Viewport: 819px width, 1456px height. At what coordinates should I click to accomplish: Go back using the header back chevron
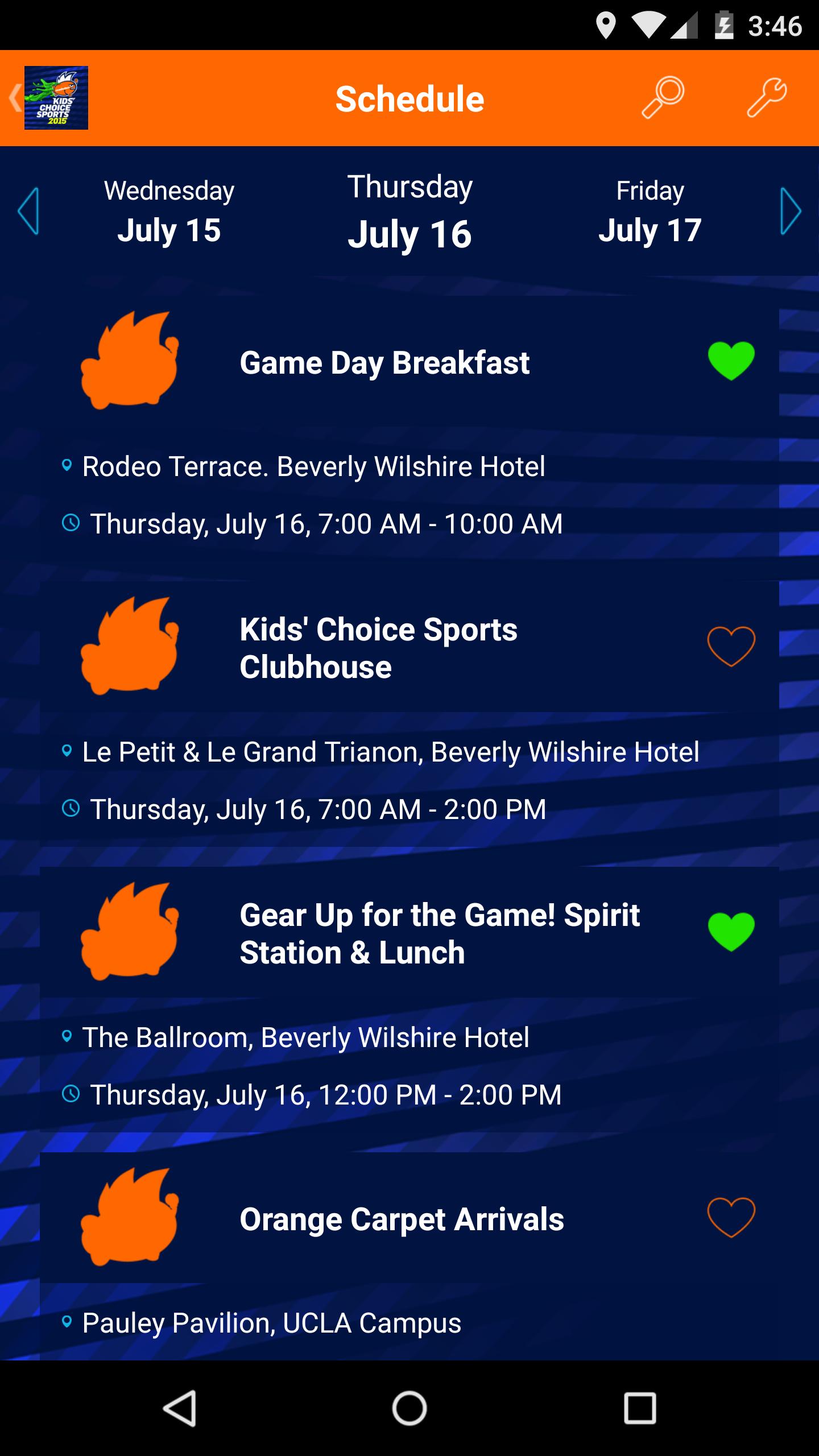[x=14, y=97]
